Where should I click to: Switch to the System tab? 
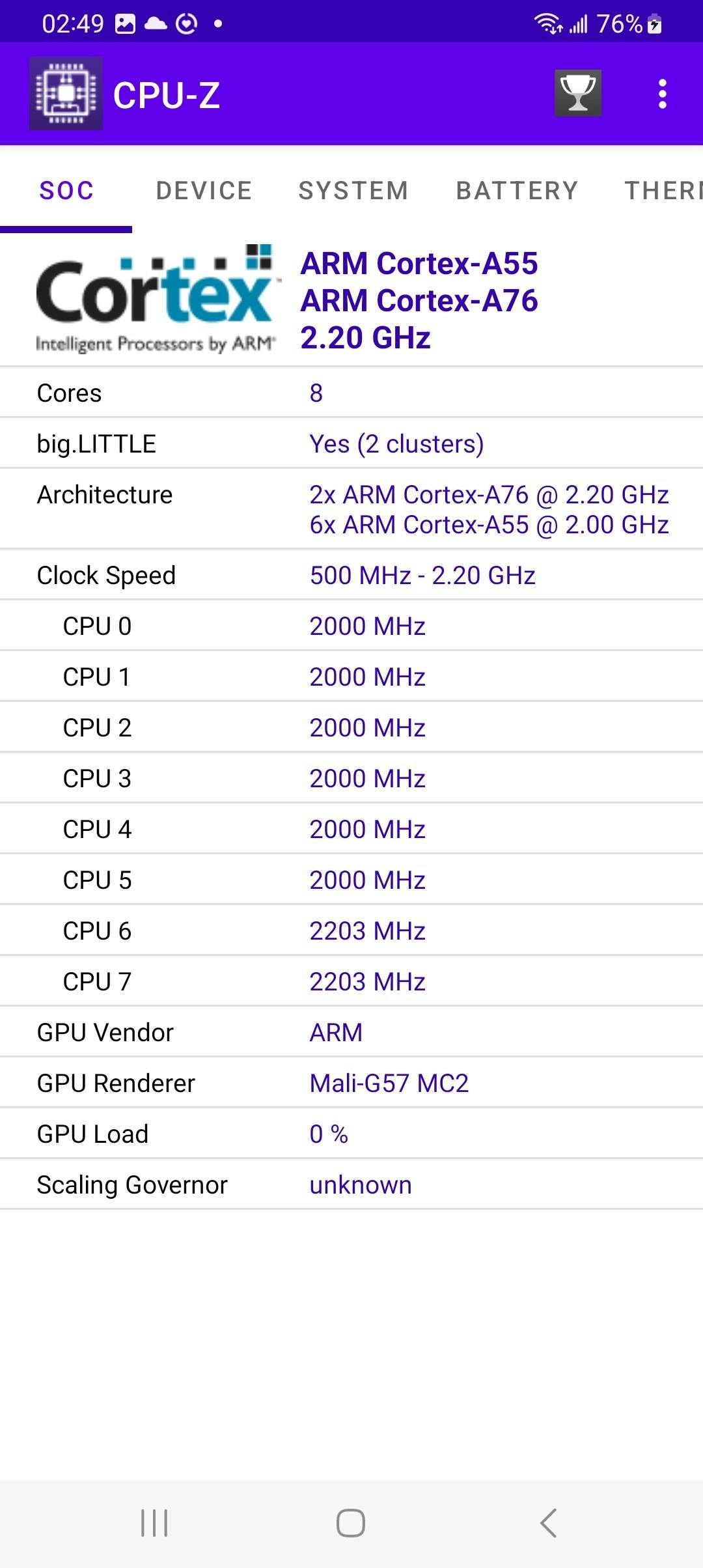click(353, 191)
